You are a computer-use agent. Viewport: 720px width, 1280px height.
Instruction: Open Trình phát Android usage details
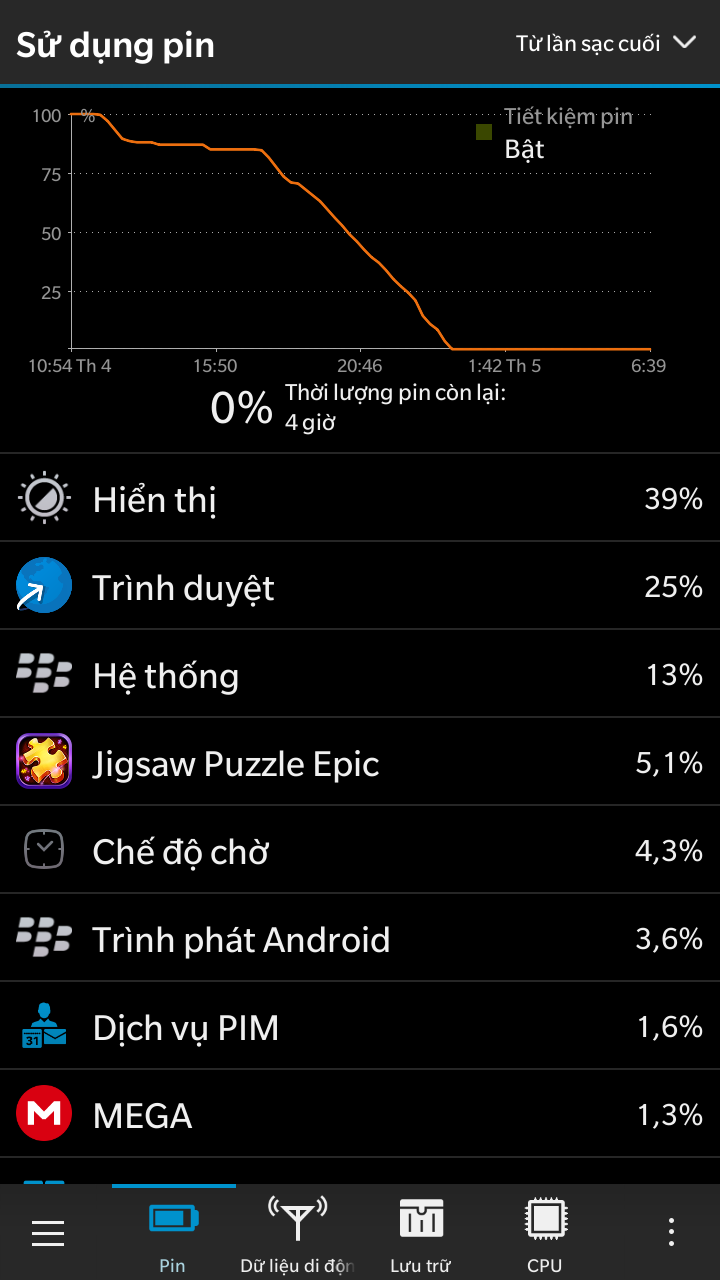[x=360, y=938]
